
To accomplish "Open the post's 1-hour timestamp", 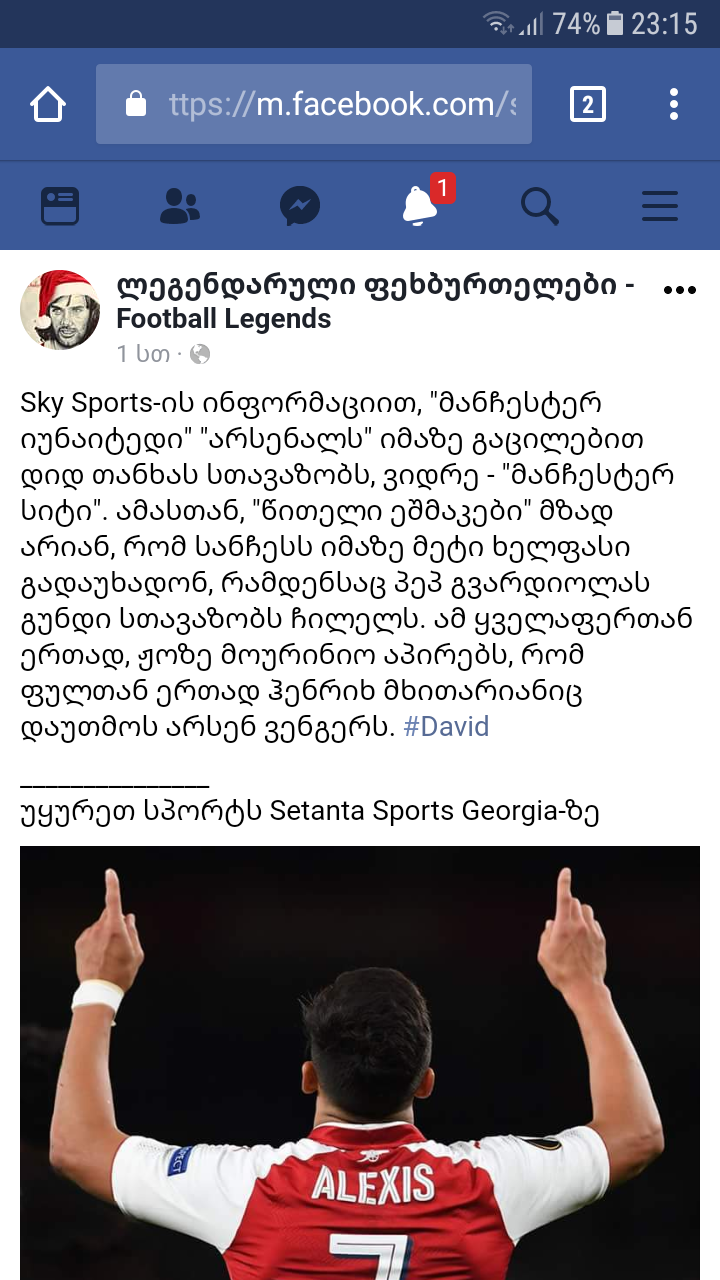I will tap(143, 354).
